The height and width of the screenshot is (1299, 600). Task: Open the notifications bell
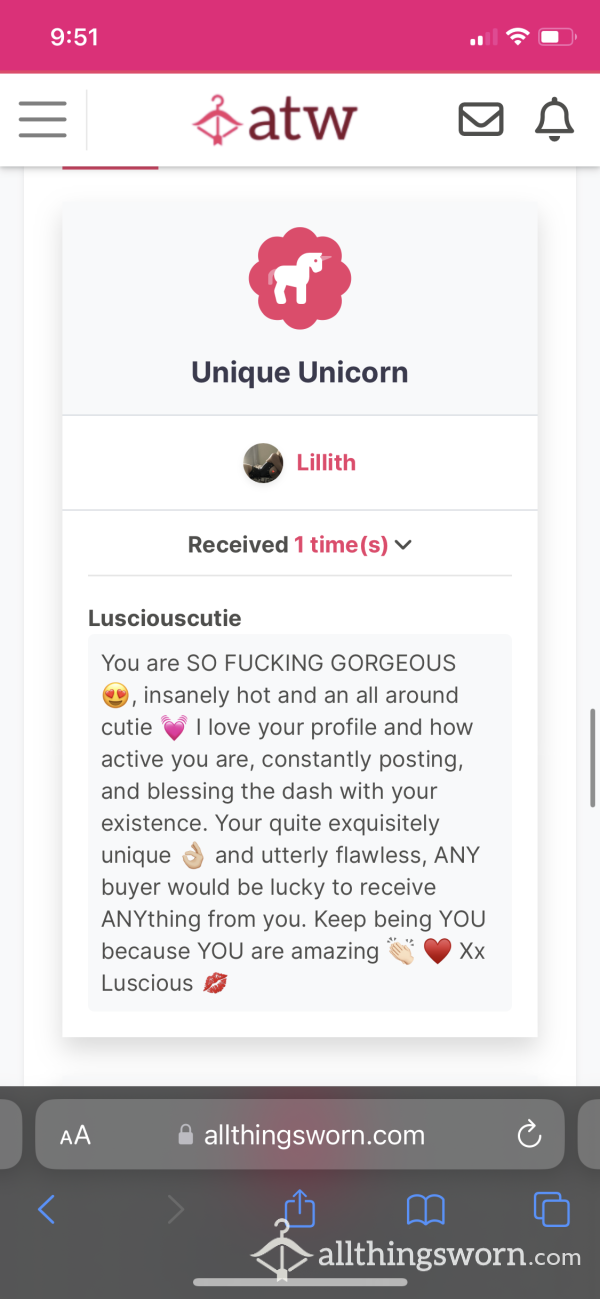coord(555,120)
